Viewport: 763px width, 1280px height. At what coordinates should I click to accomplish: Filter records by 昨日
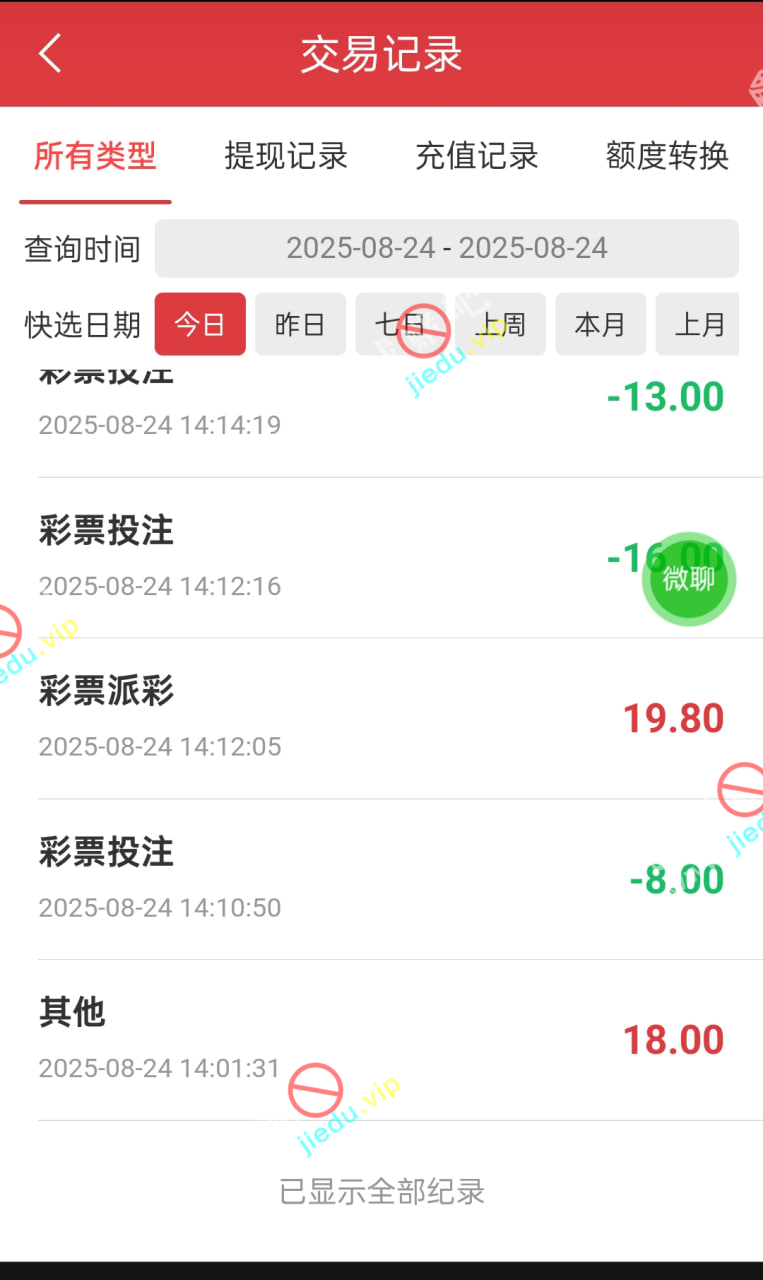tap(300, 324)
